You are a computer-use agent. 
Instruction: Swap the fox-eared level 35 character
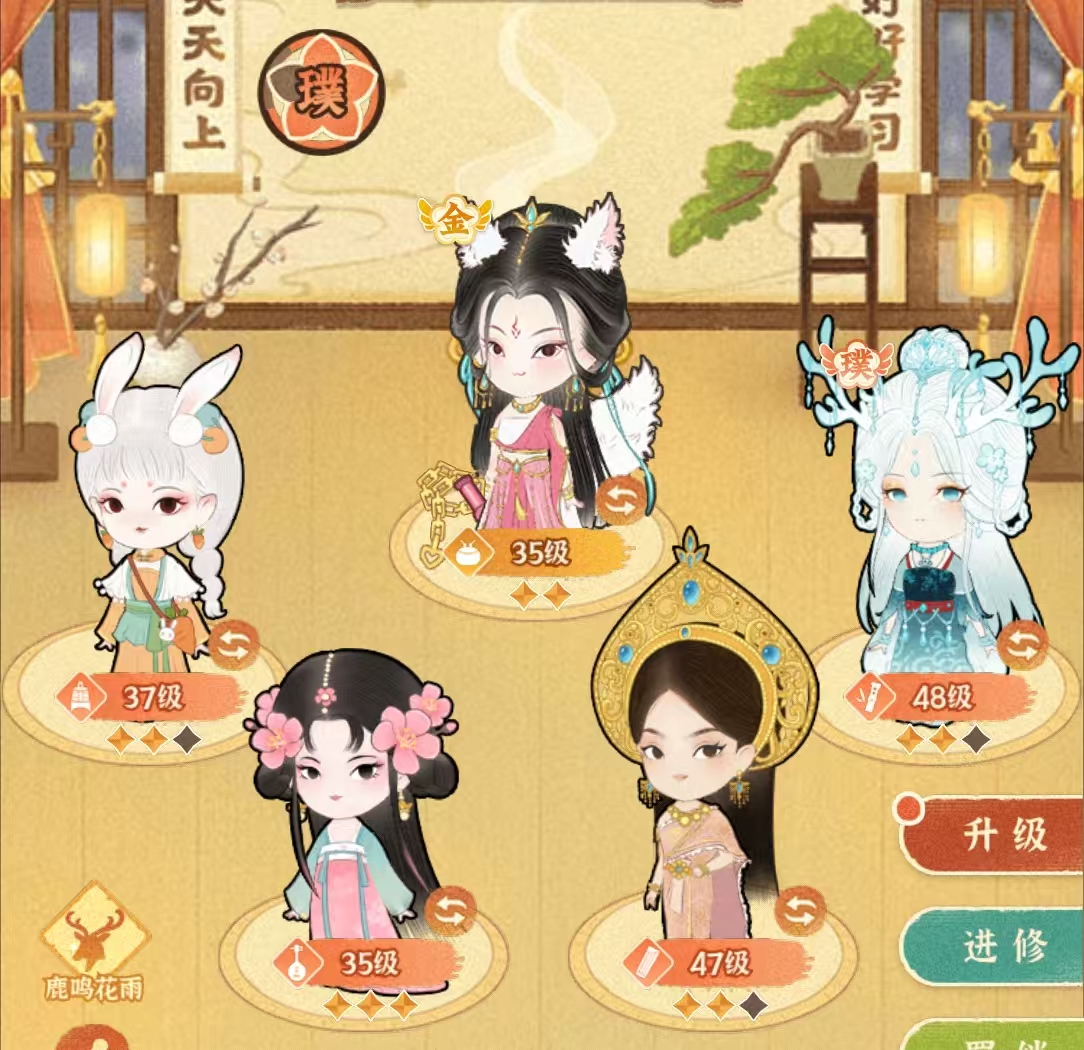620,502
